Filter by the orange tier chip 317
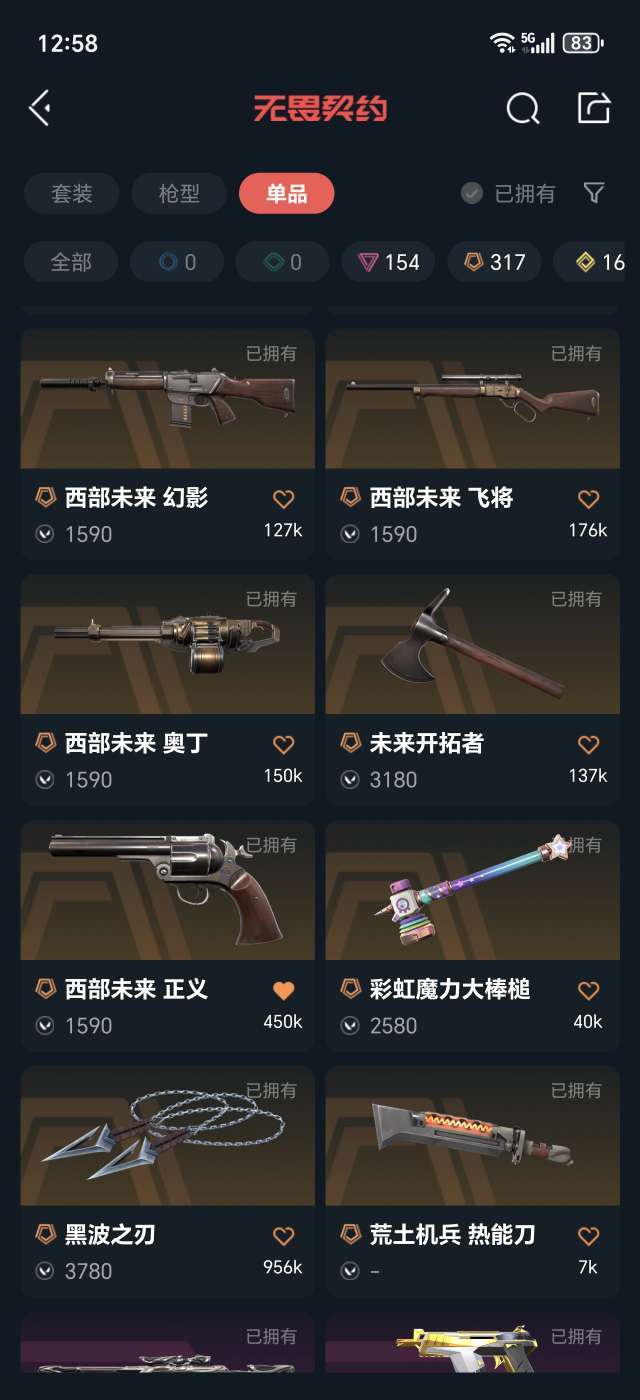Screen dimensions: 640x1400 click(494, 262)
